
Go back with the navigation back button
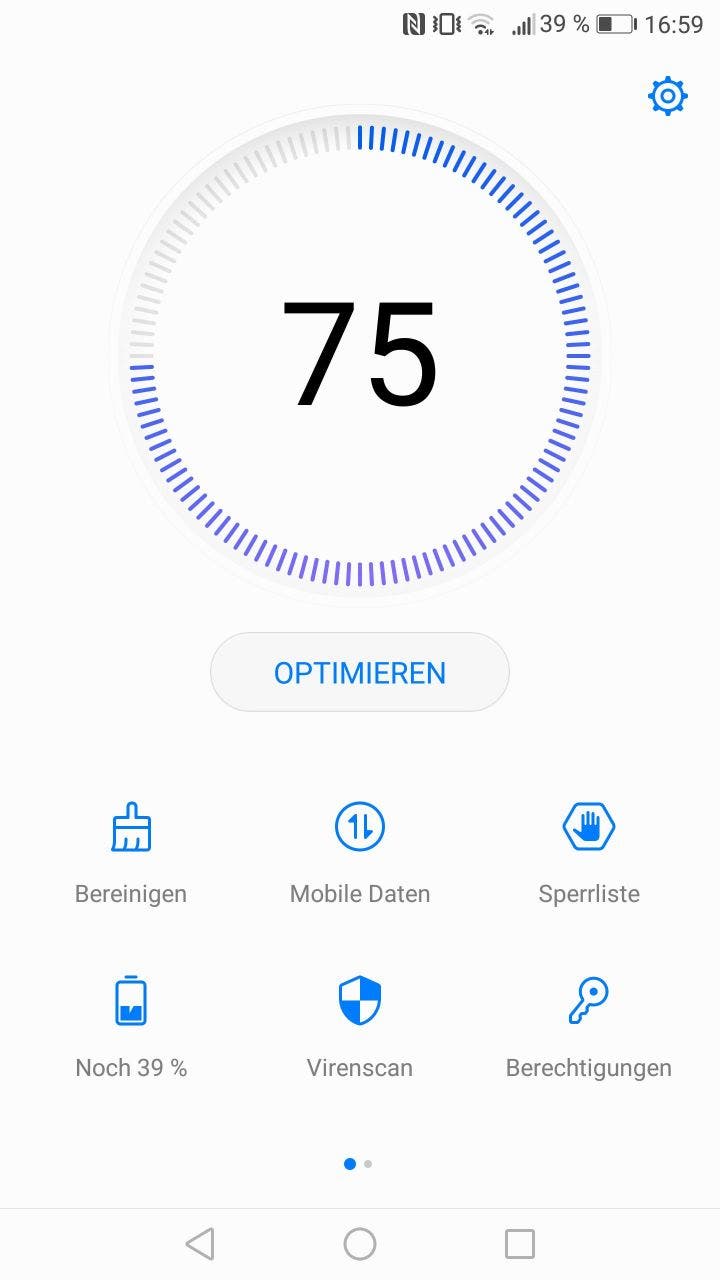pyautogui.click(x=200, y=1244)
